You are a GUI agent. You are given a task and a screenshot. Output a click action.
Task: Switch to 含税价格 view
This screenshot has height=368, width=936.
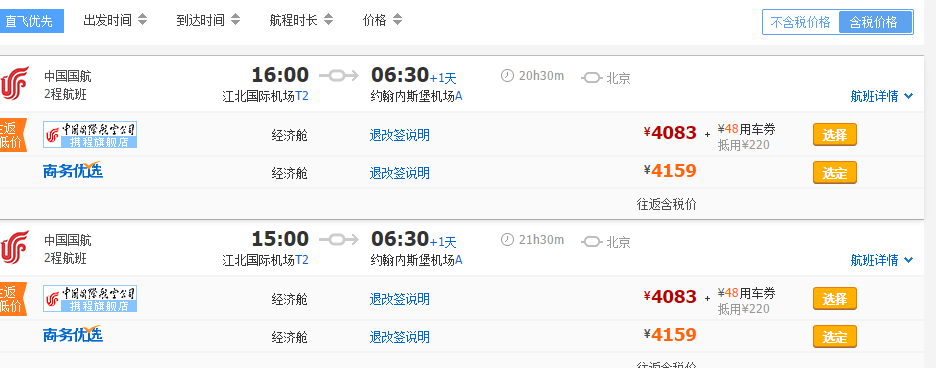click(875, 22)
